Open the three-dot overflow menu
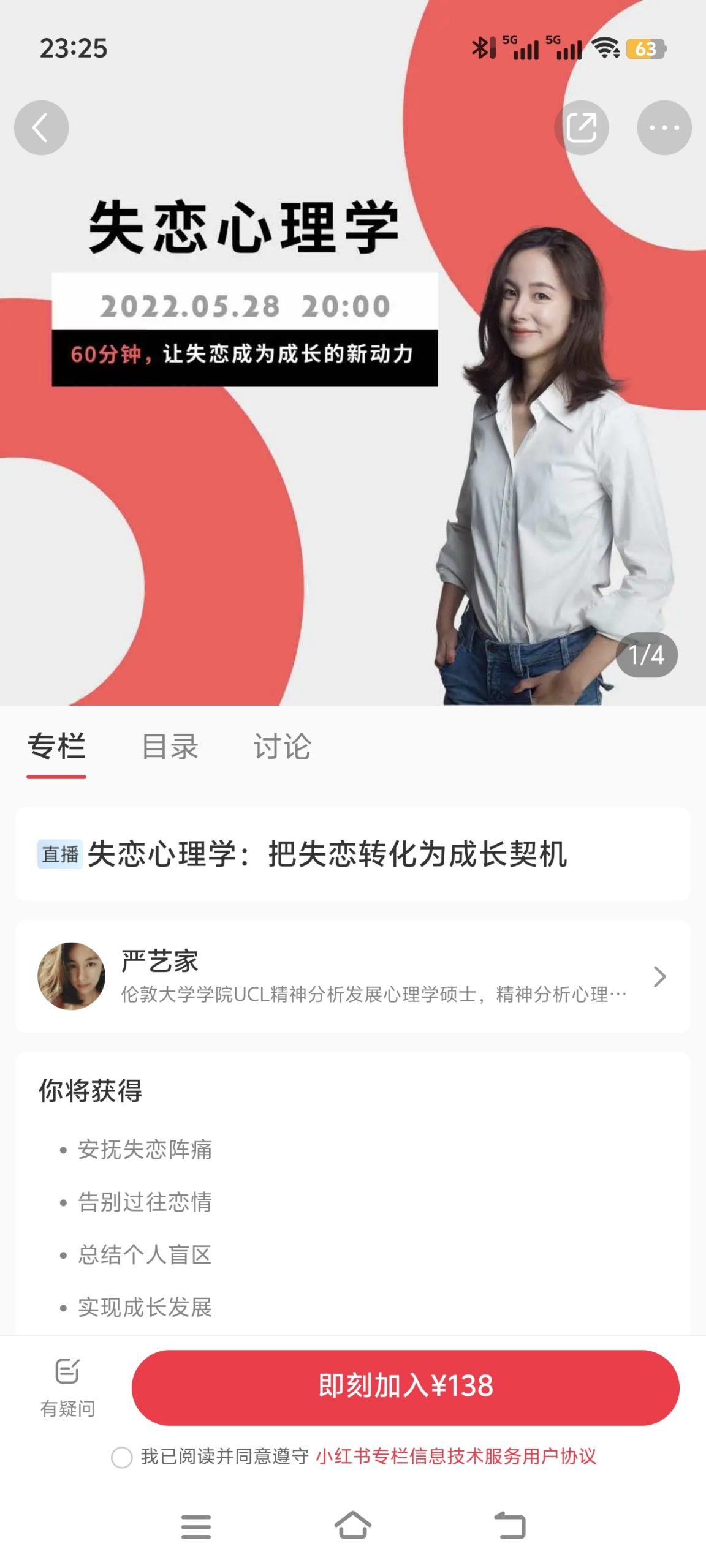The width and height of the screenshot is (706, 1568). click(664, 127)
